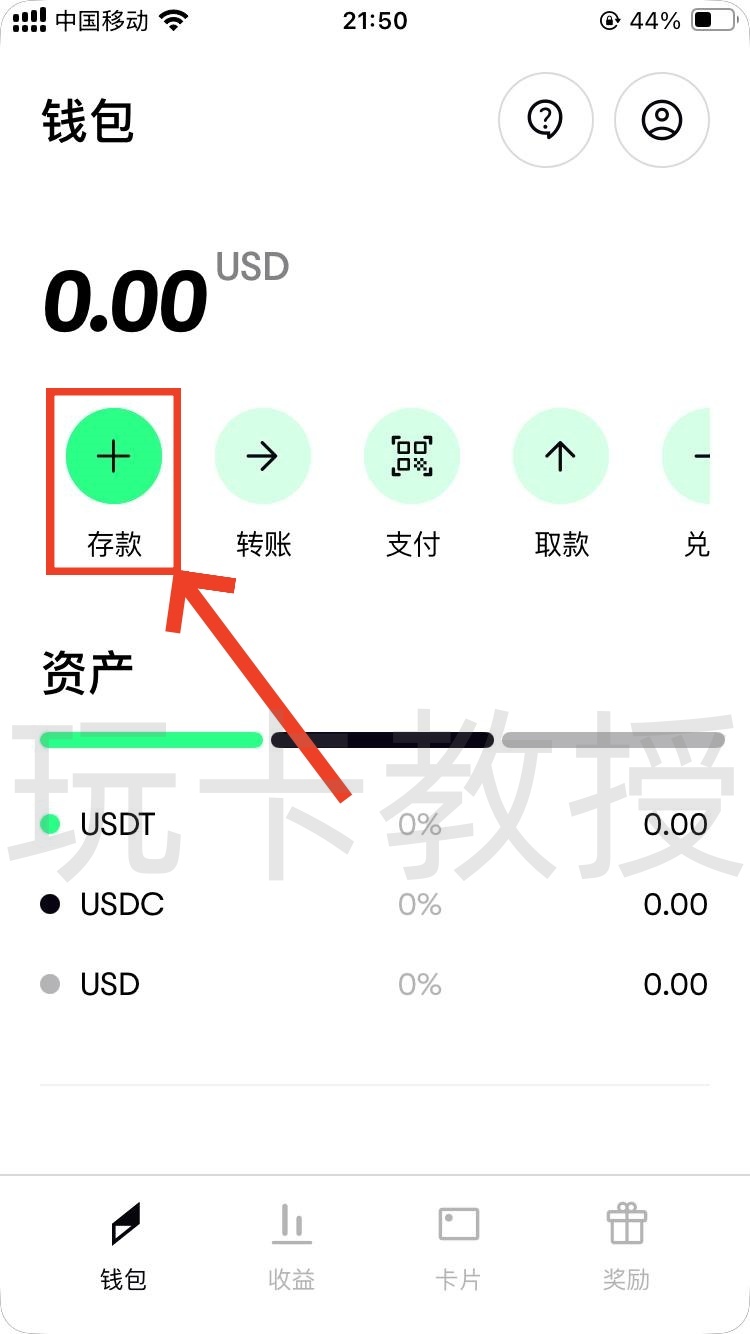View the USDC asset row
This screenshot has width=750, height=1334.
(x=374, y=905)
